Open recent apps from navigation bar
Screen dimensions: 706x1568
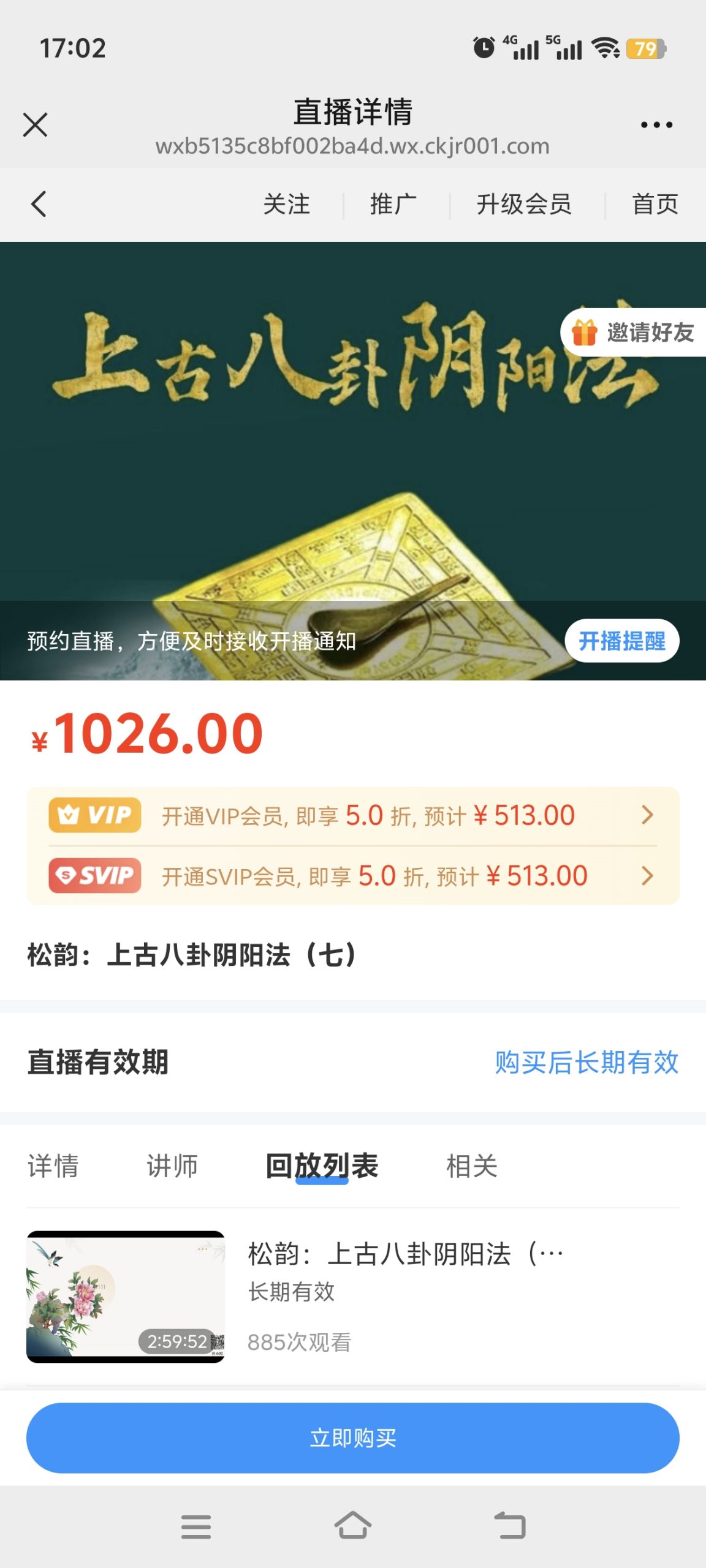click(196, 1525)
